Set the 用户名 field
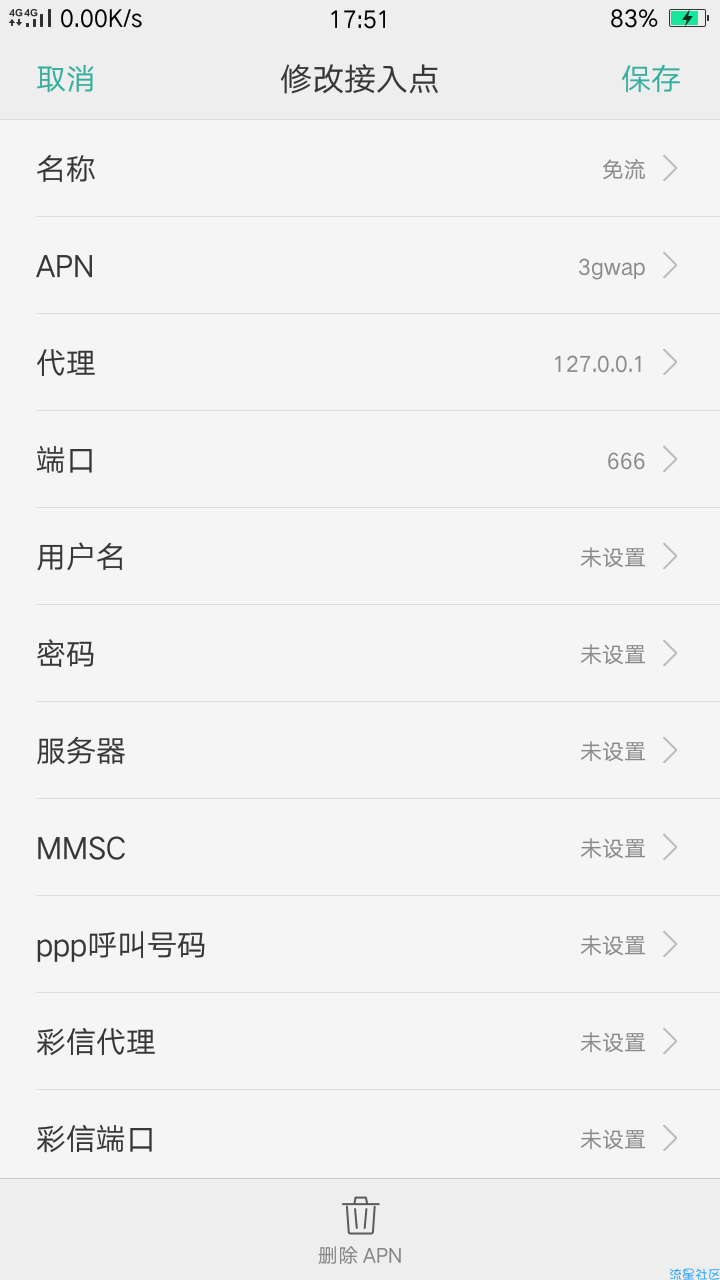The image size is (720, 1280). [360, 557]
